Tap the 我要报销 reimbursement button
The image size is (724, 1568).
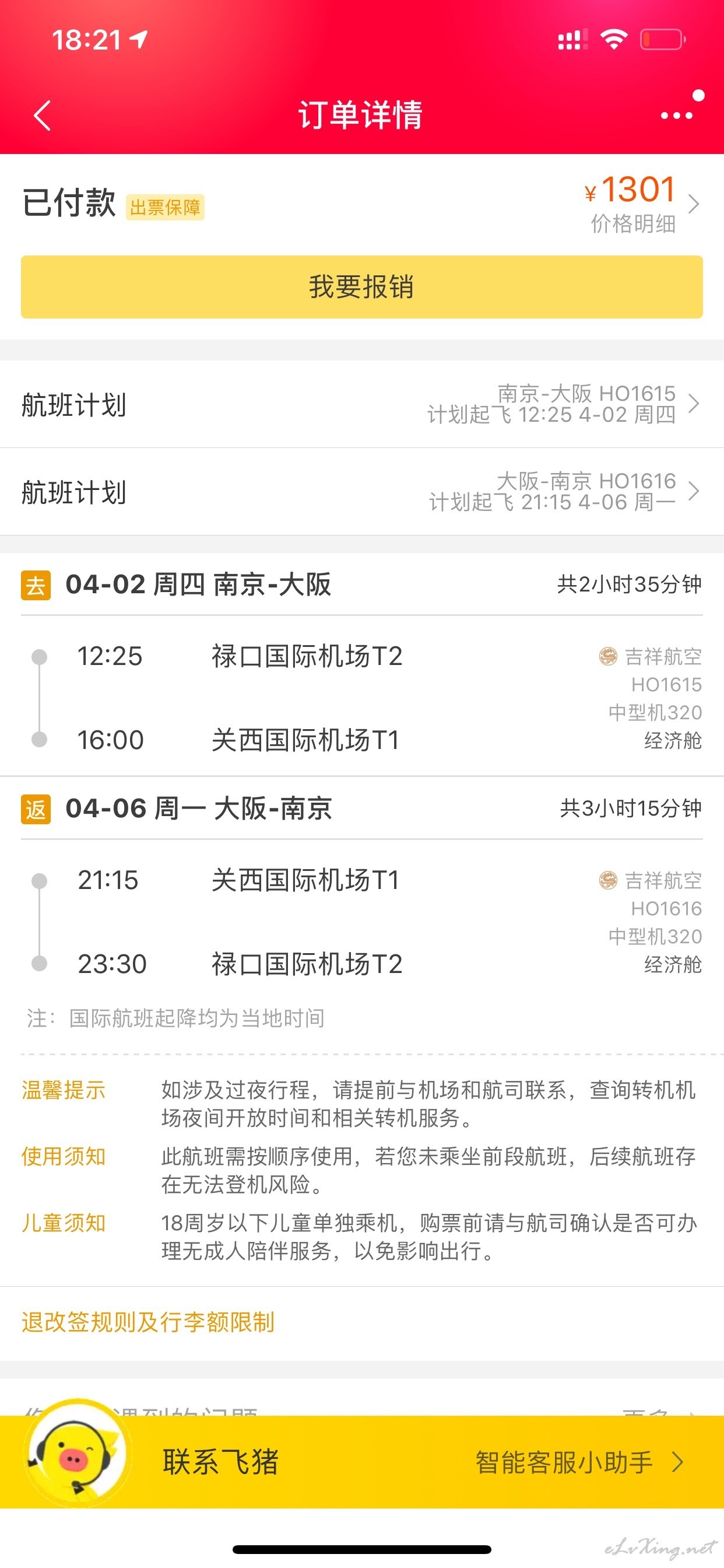[x=362, y=286]
